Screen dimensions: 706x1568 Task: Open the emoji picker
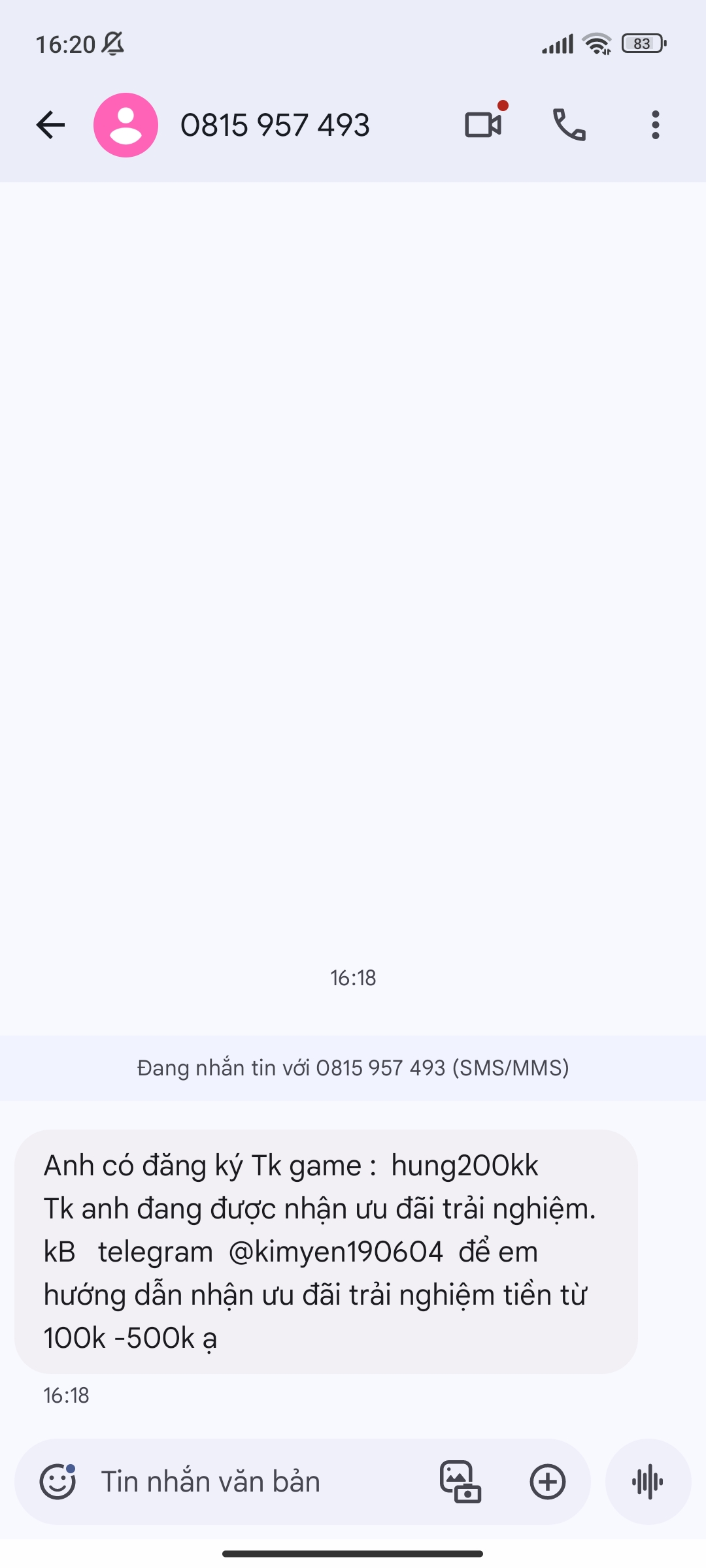click(58, 1481)
